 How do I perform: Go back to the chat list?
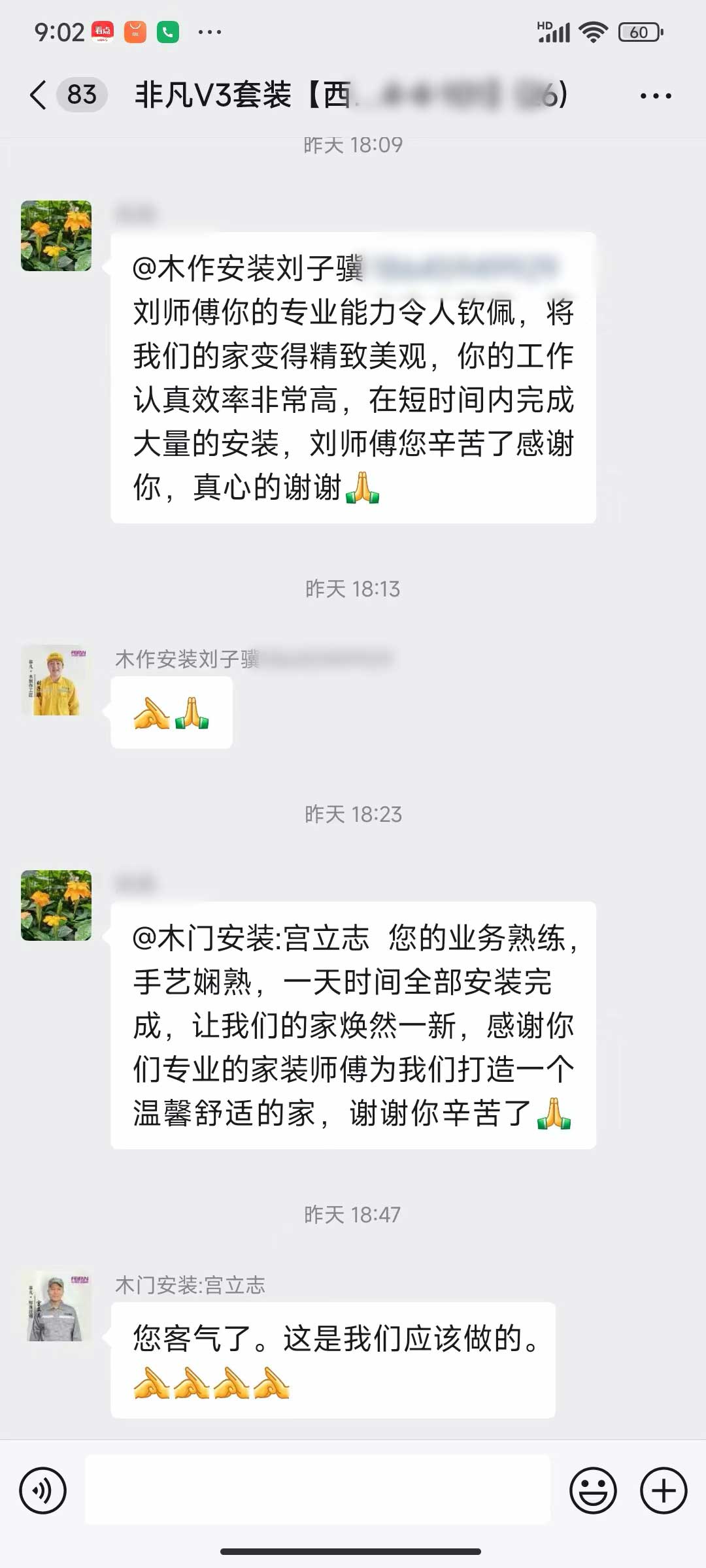click(39, 95)
